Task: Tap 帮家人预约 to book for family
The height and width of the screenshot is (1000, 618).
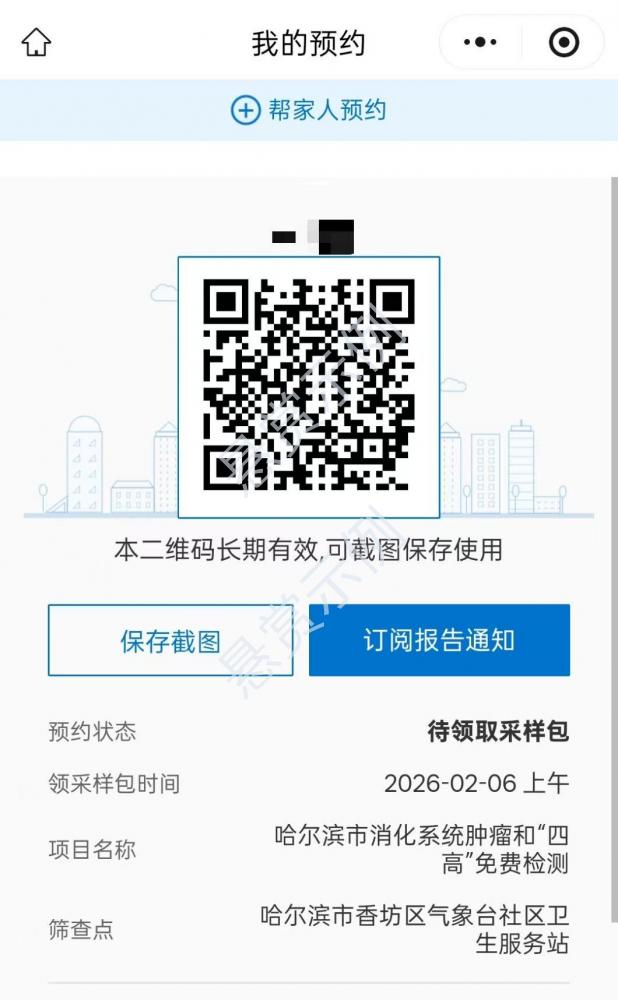Action: [x=308, y=110]
